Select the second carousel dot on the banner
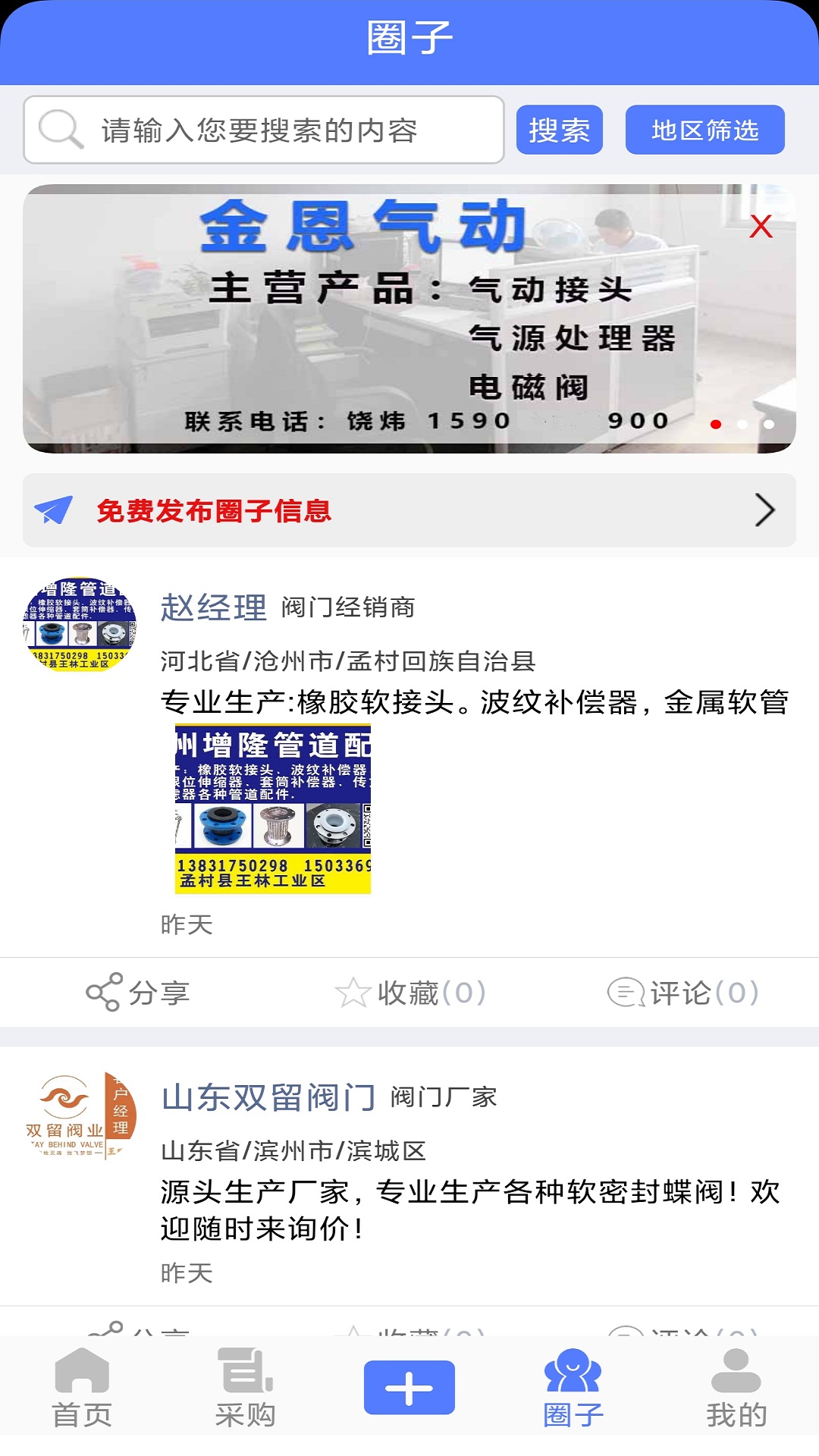This screenshot has width=819, height=1456. (x=742, y=422)
